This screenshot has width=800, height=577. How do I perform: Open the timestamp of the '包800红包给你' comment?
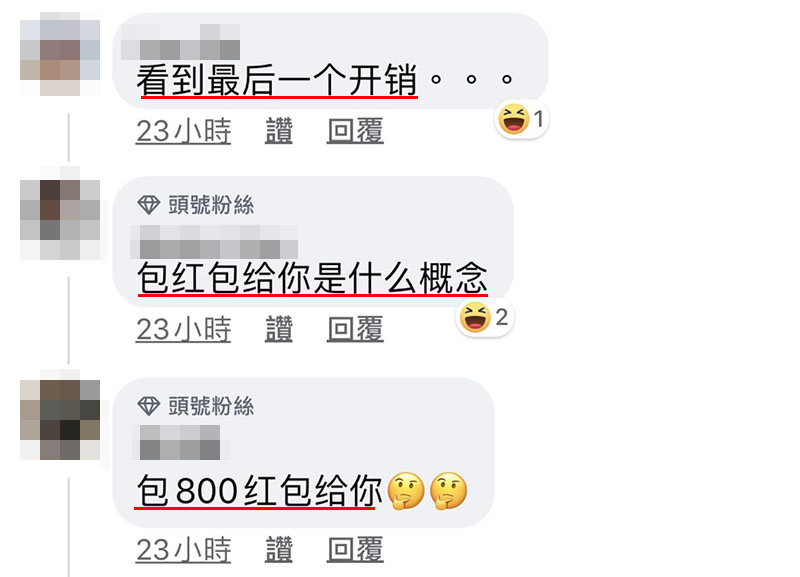coord(183,549)
